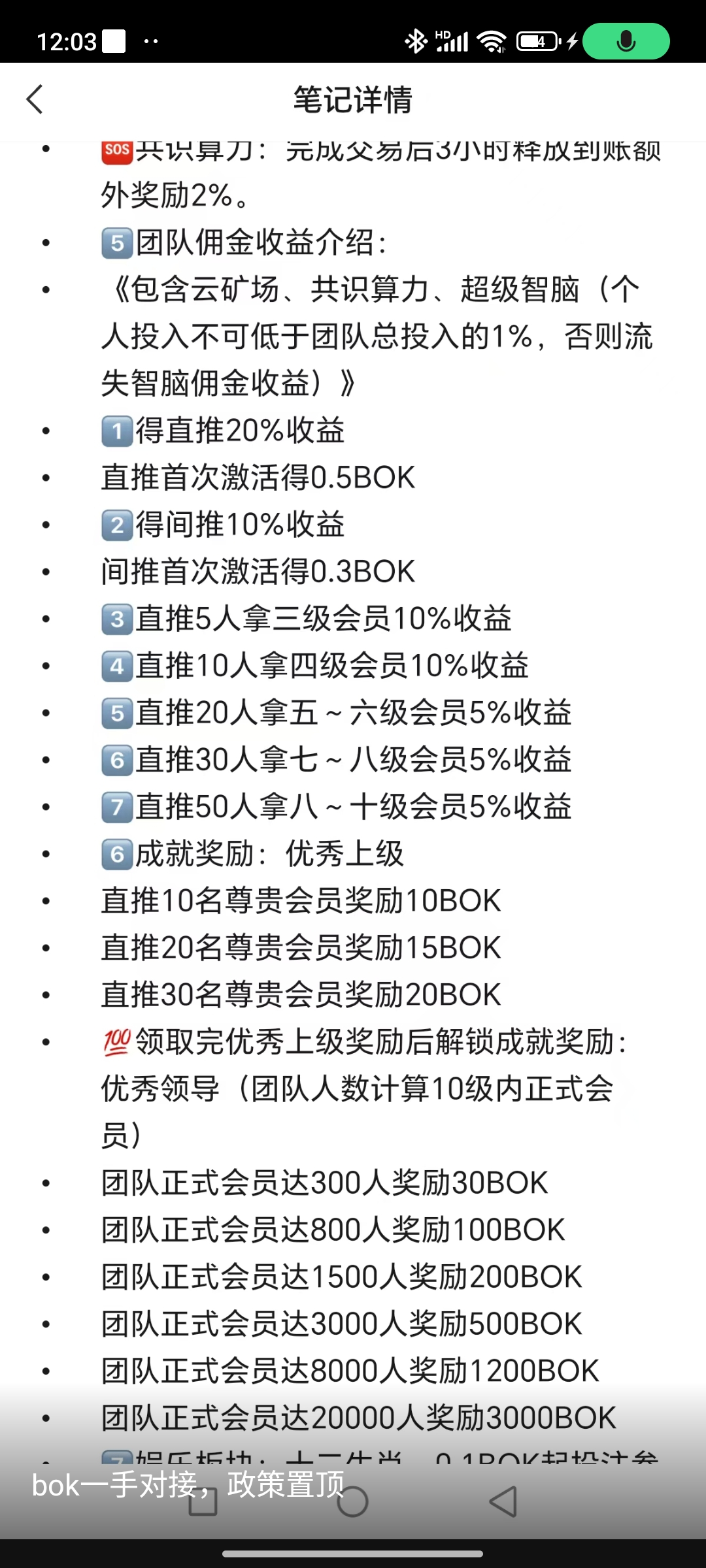Tap the system home button
706x1568 pixels.
click(353, 1501)
